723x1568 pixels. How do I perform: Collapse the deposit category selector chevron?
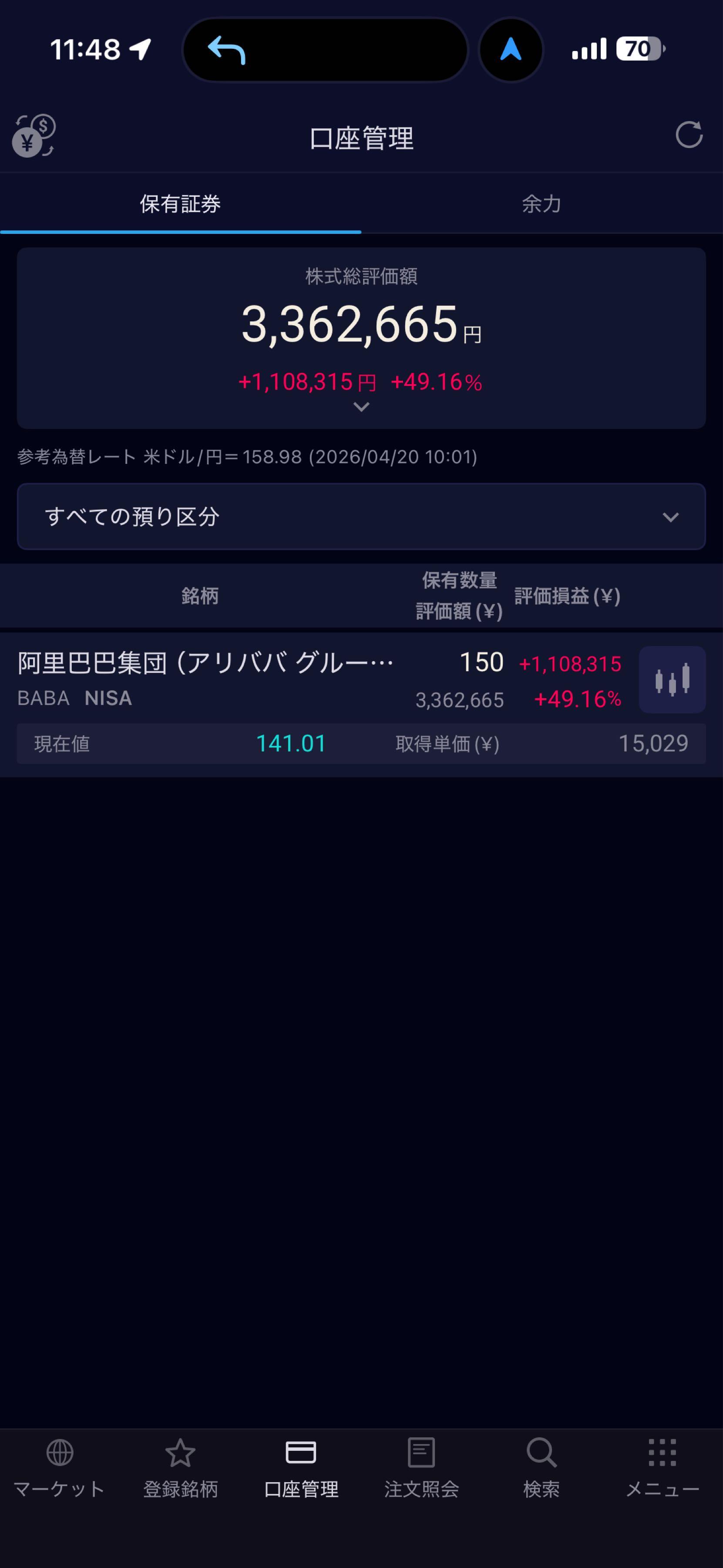point(671,517)
